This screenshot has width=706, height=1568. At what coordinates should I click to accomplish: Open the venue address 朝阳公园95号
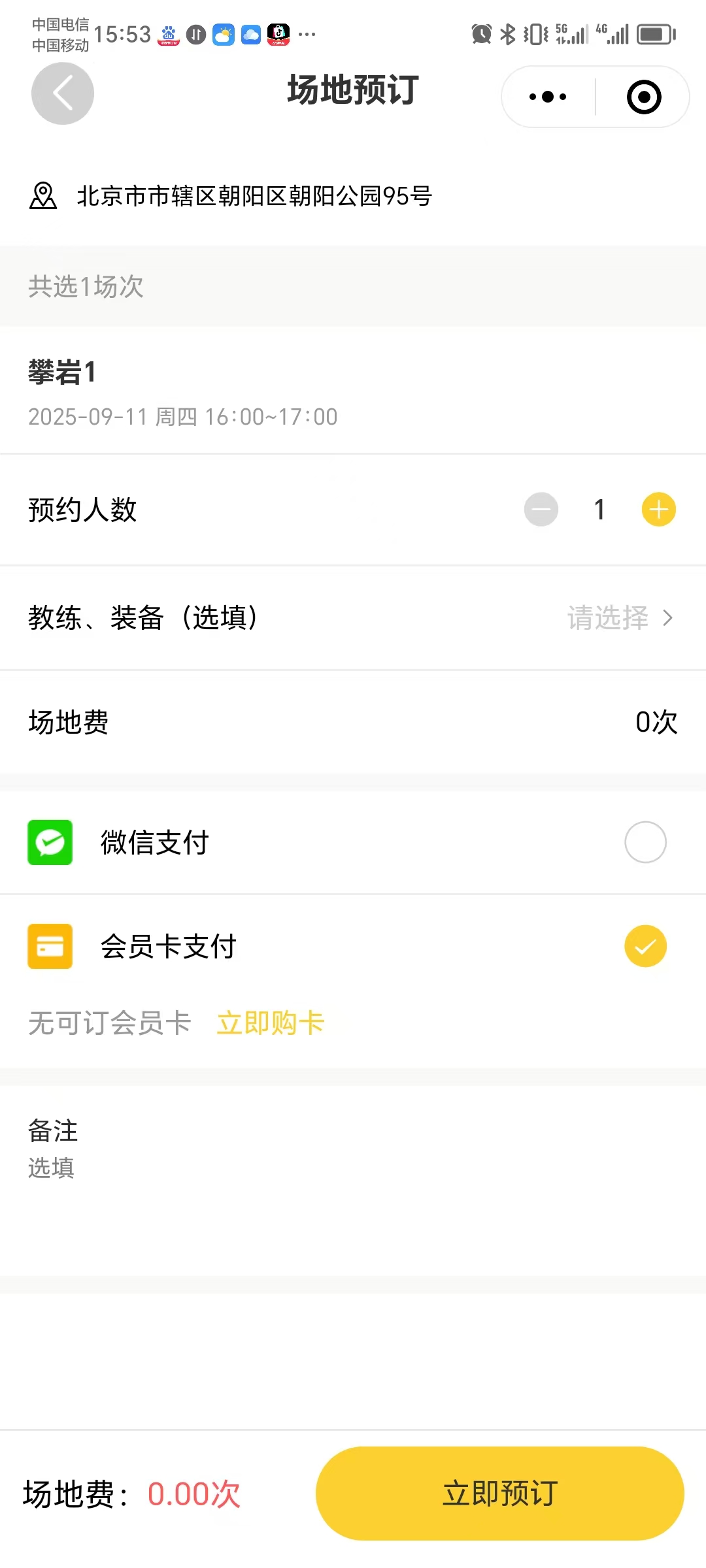(254, 196)
